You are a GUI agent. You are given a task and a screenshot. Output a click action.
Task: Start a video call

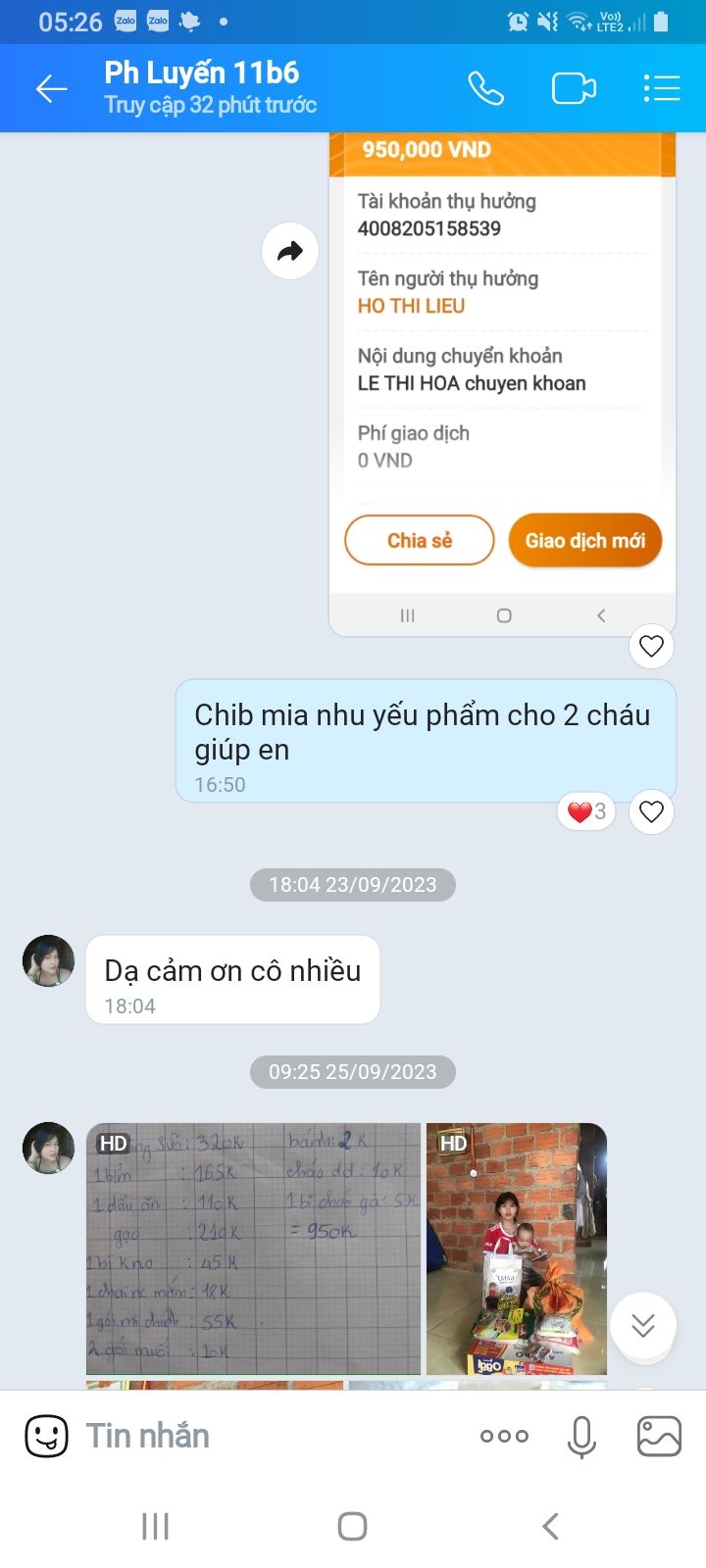(x=574, y=89)
